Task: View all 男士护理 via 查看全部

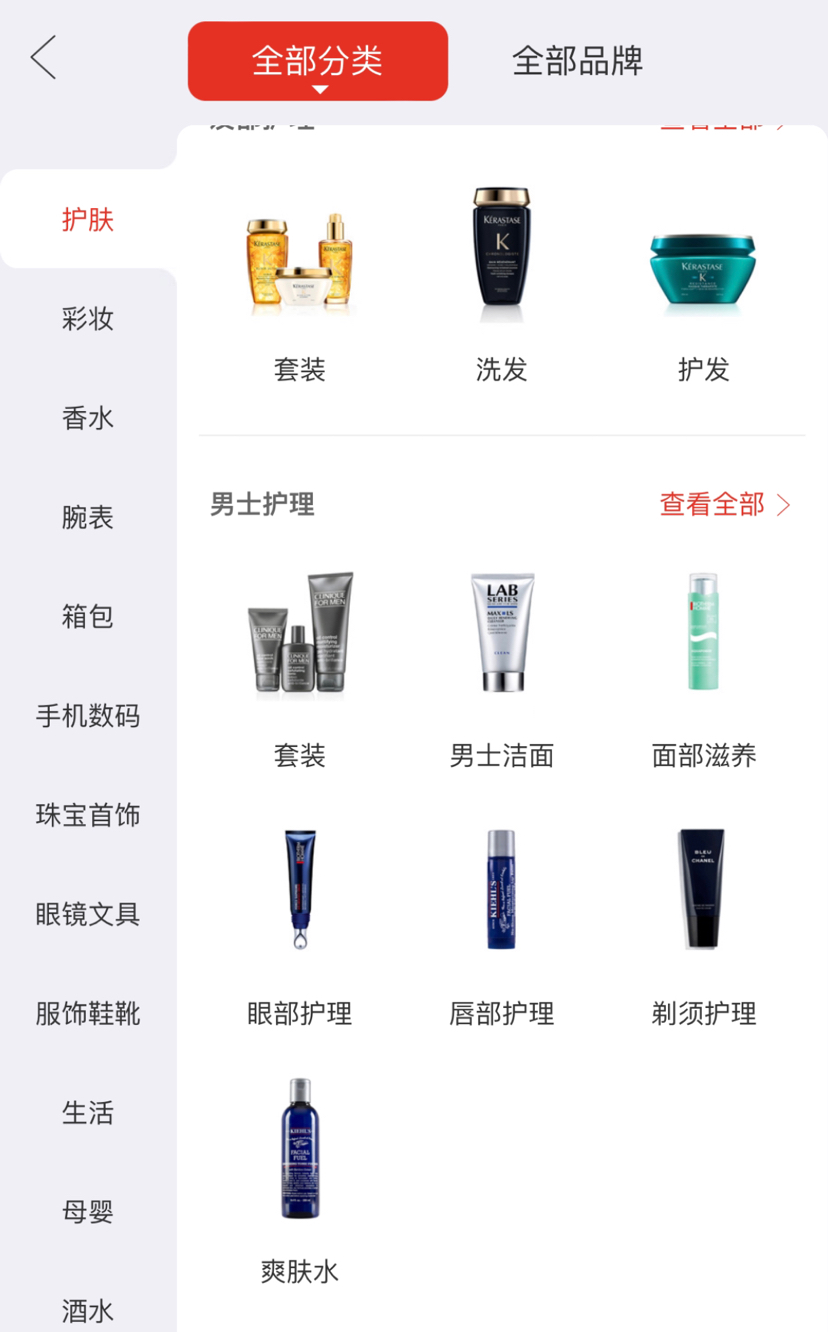Action: coord(724,504)
